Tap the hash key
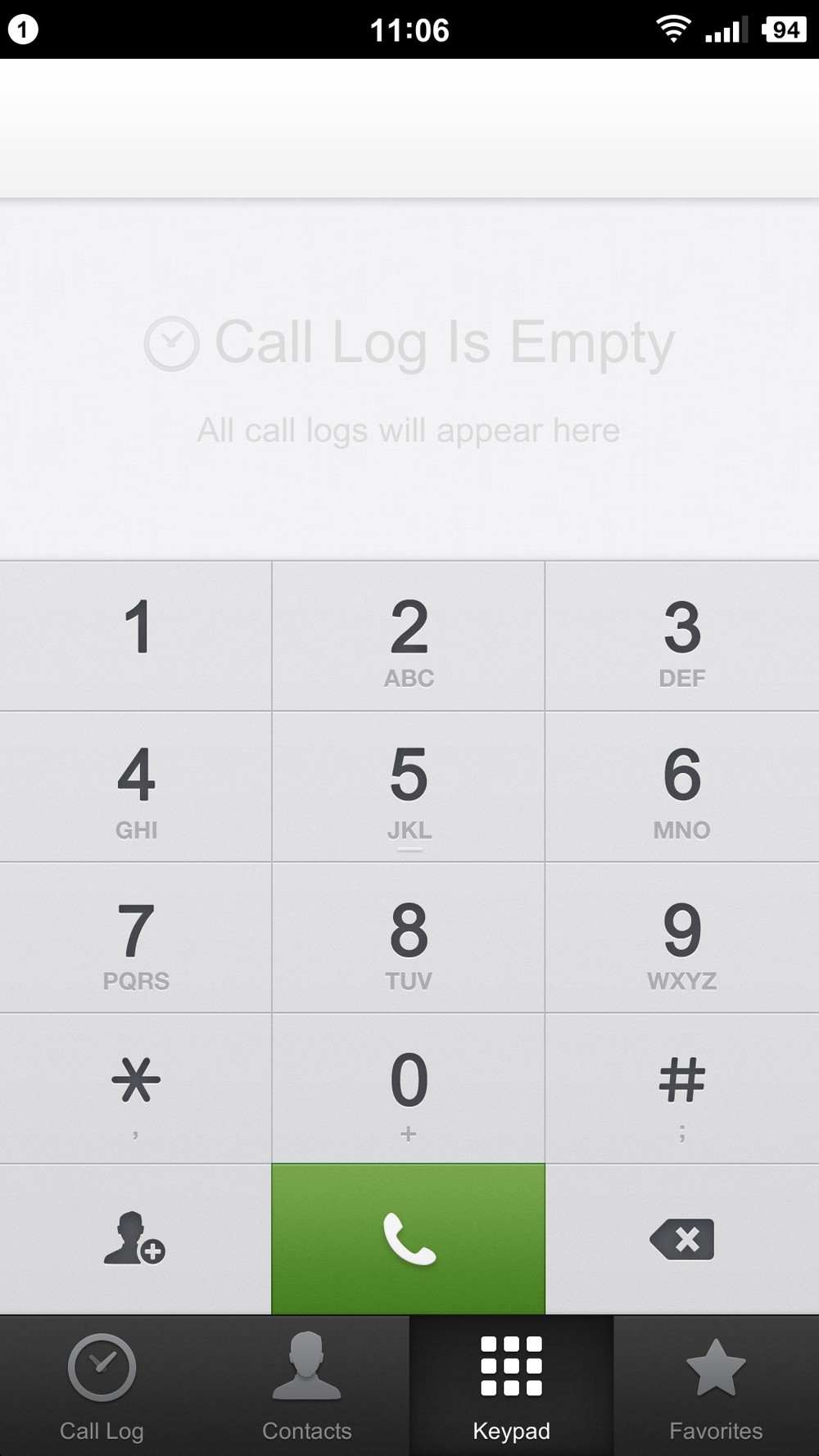 click(682, 1088)
